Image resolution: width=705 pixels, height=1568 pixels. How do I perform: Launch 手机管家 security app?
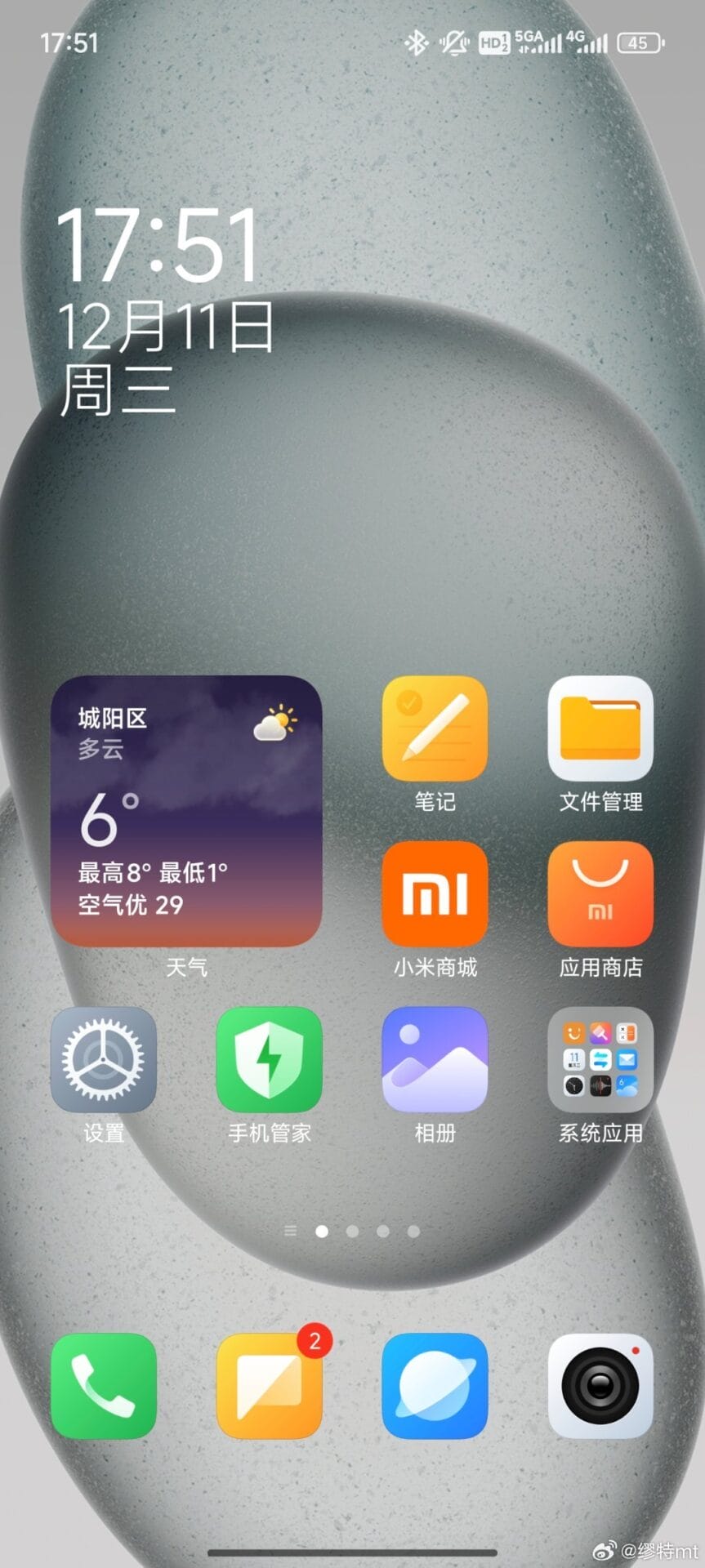tap(270, 1060)
